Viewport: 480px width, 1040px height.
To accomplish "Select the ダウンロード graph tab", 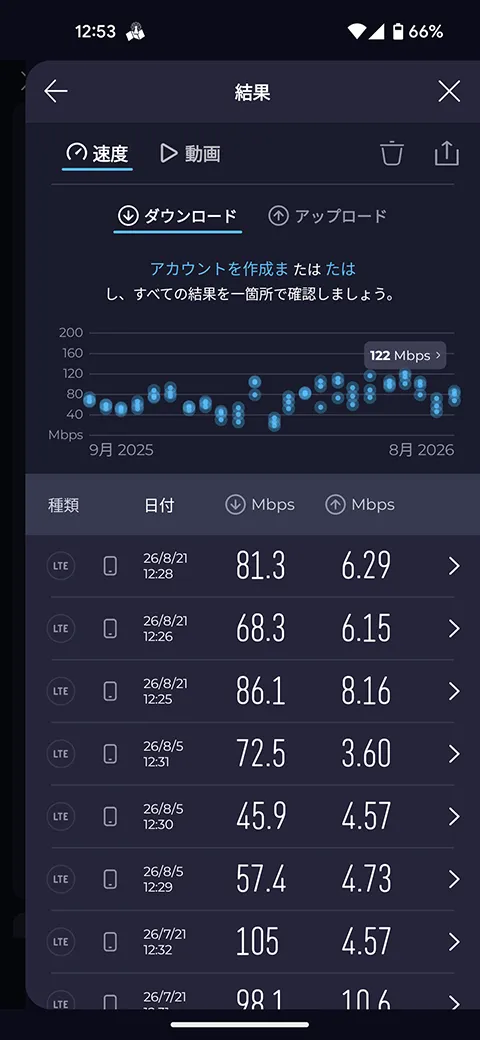I will [x=178, y=216].
